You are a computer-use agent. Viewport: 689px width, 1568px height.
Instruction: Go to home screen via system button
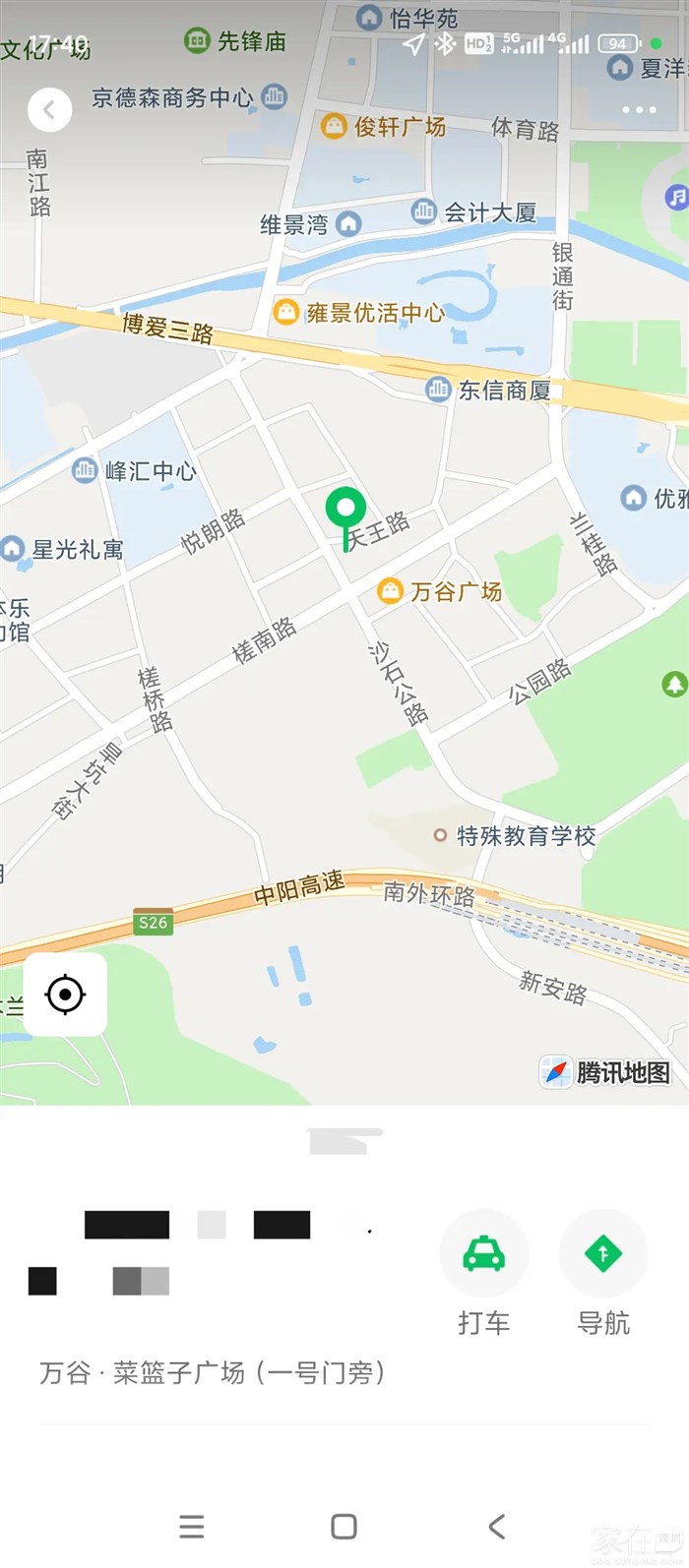(344, 1526)
